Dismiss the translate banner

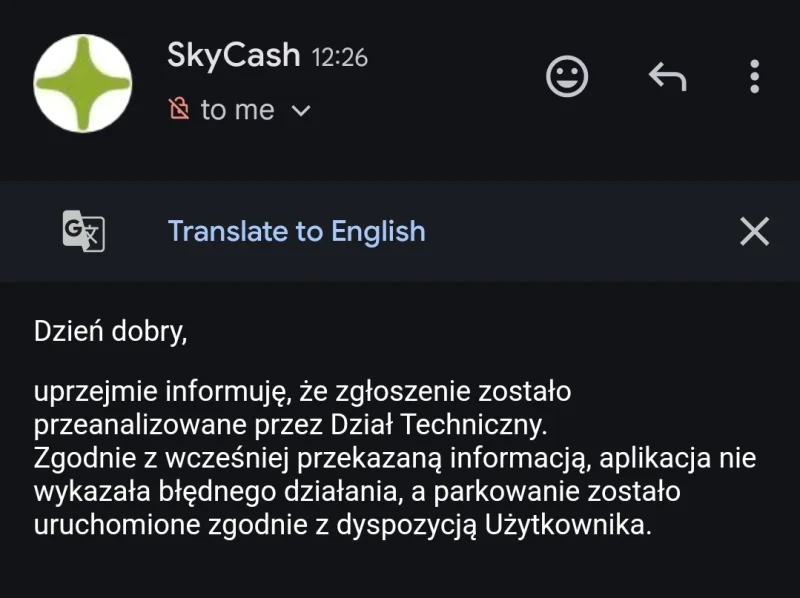coord(754,231)
